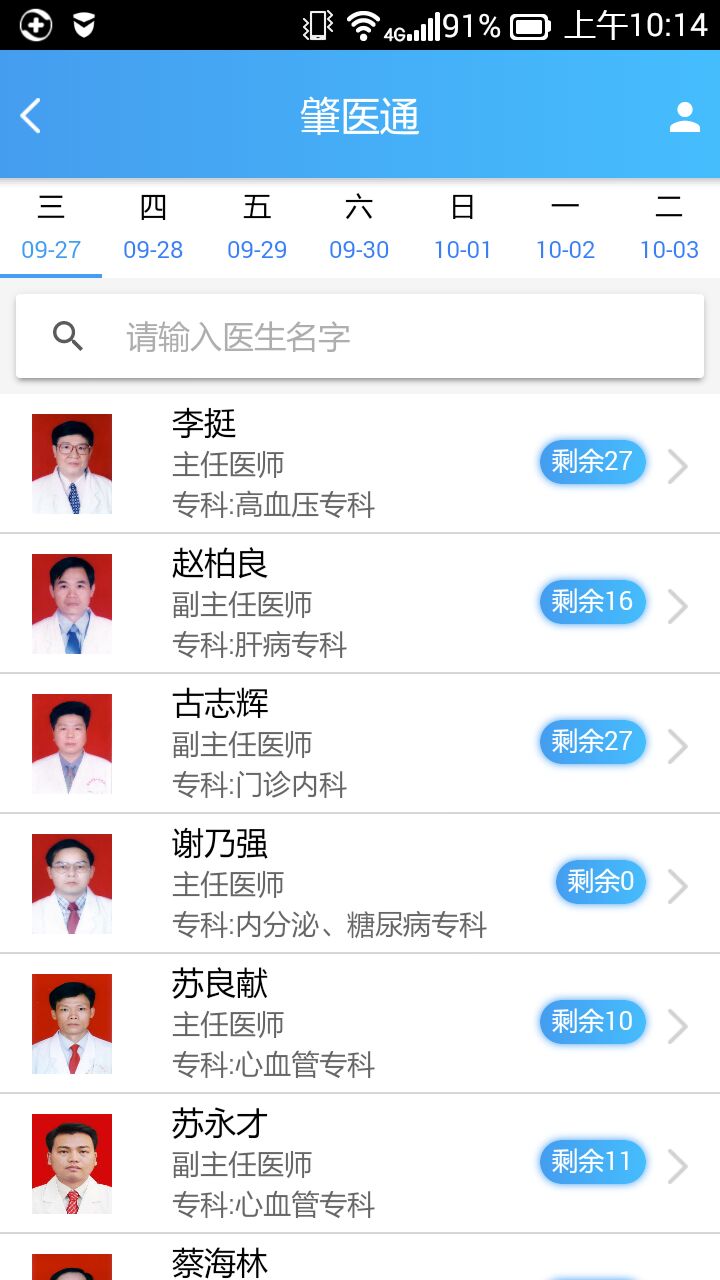720x1280 pixels.
Task: Select doctor 苏良献 from the list
Action: [x=360, y=1024]
